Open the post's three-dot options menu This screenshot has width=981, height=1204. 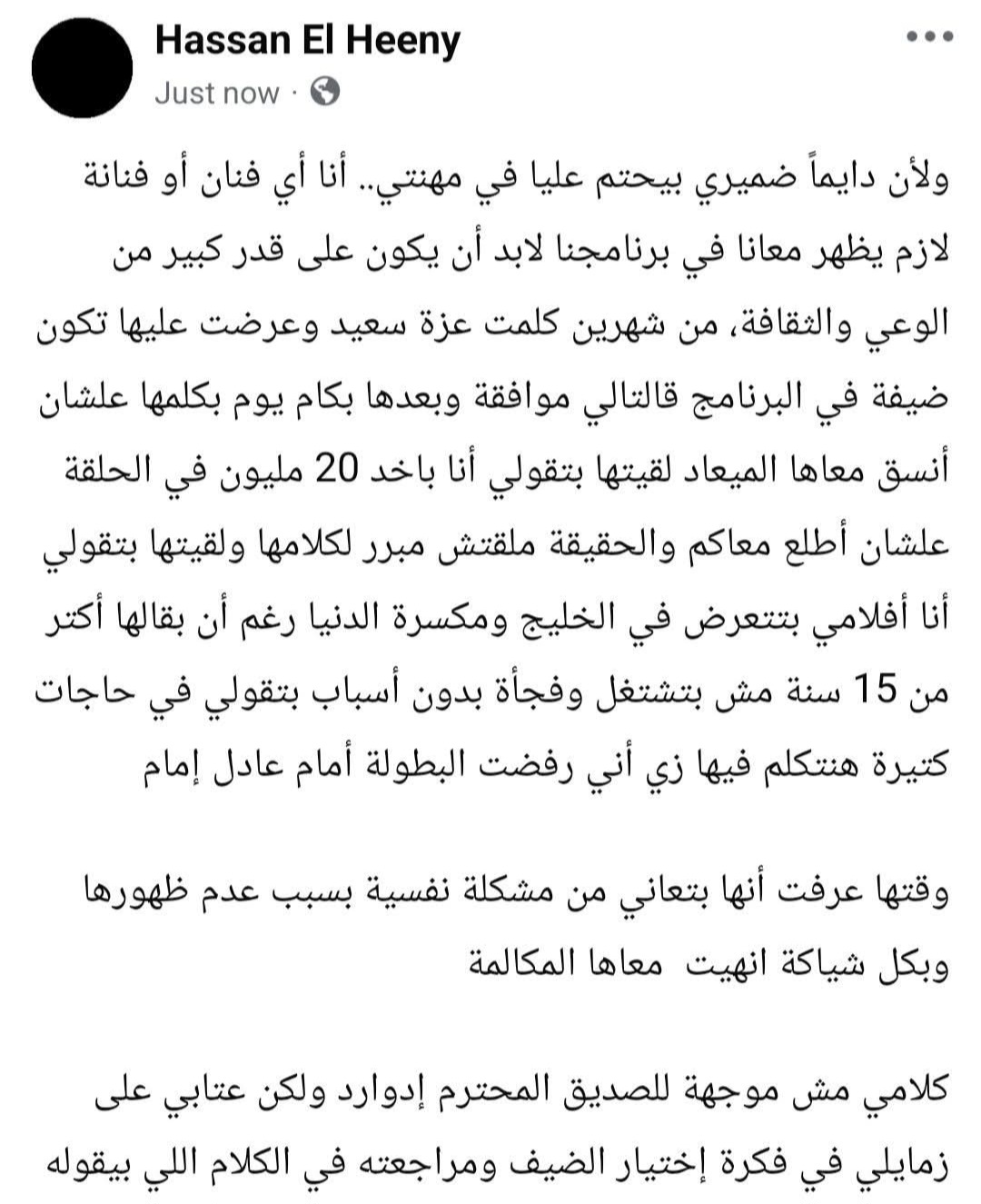931,37
